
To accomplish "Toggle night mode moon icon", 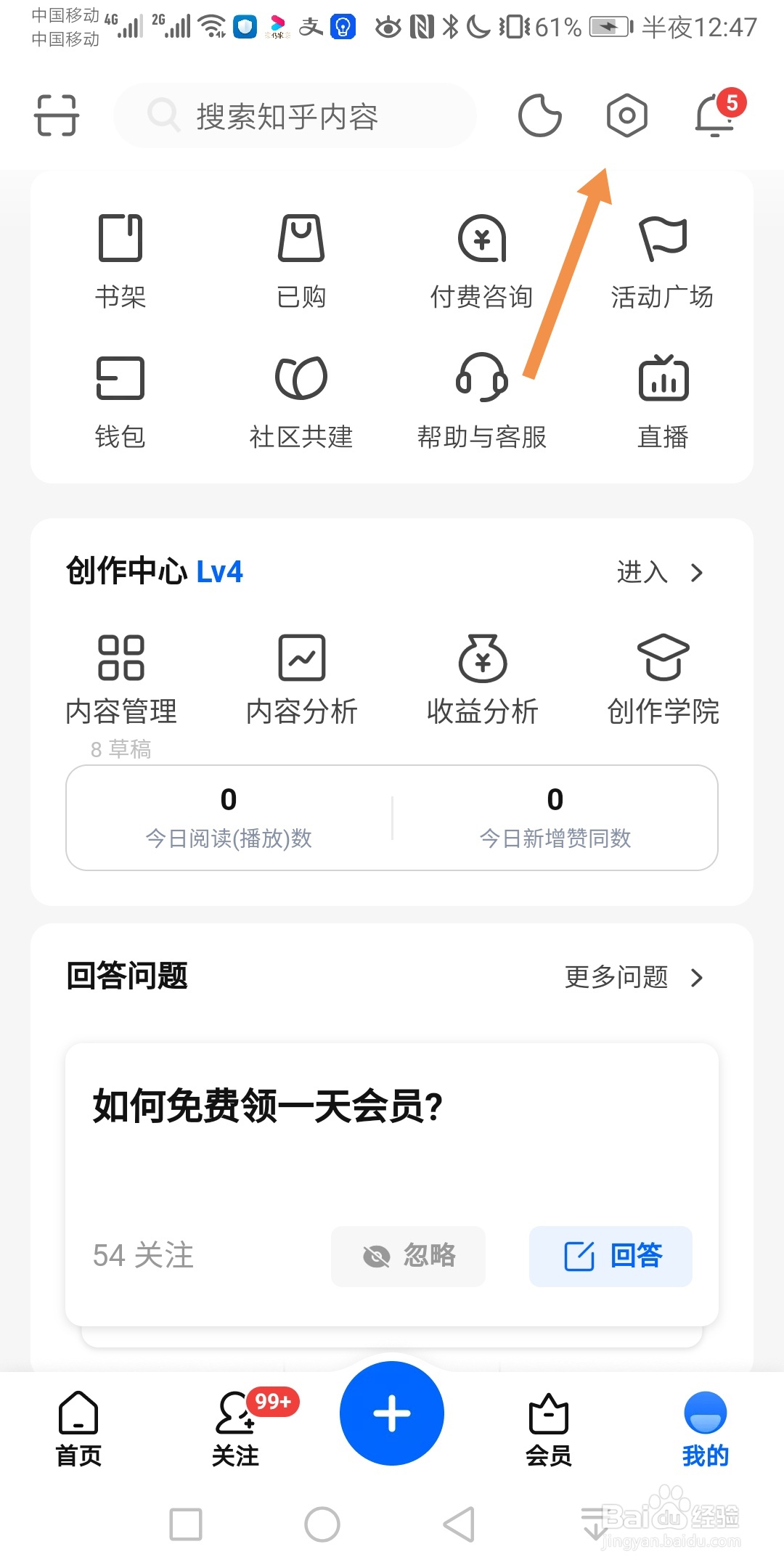I will tap(539, 115).
